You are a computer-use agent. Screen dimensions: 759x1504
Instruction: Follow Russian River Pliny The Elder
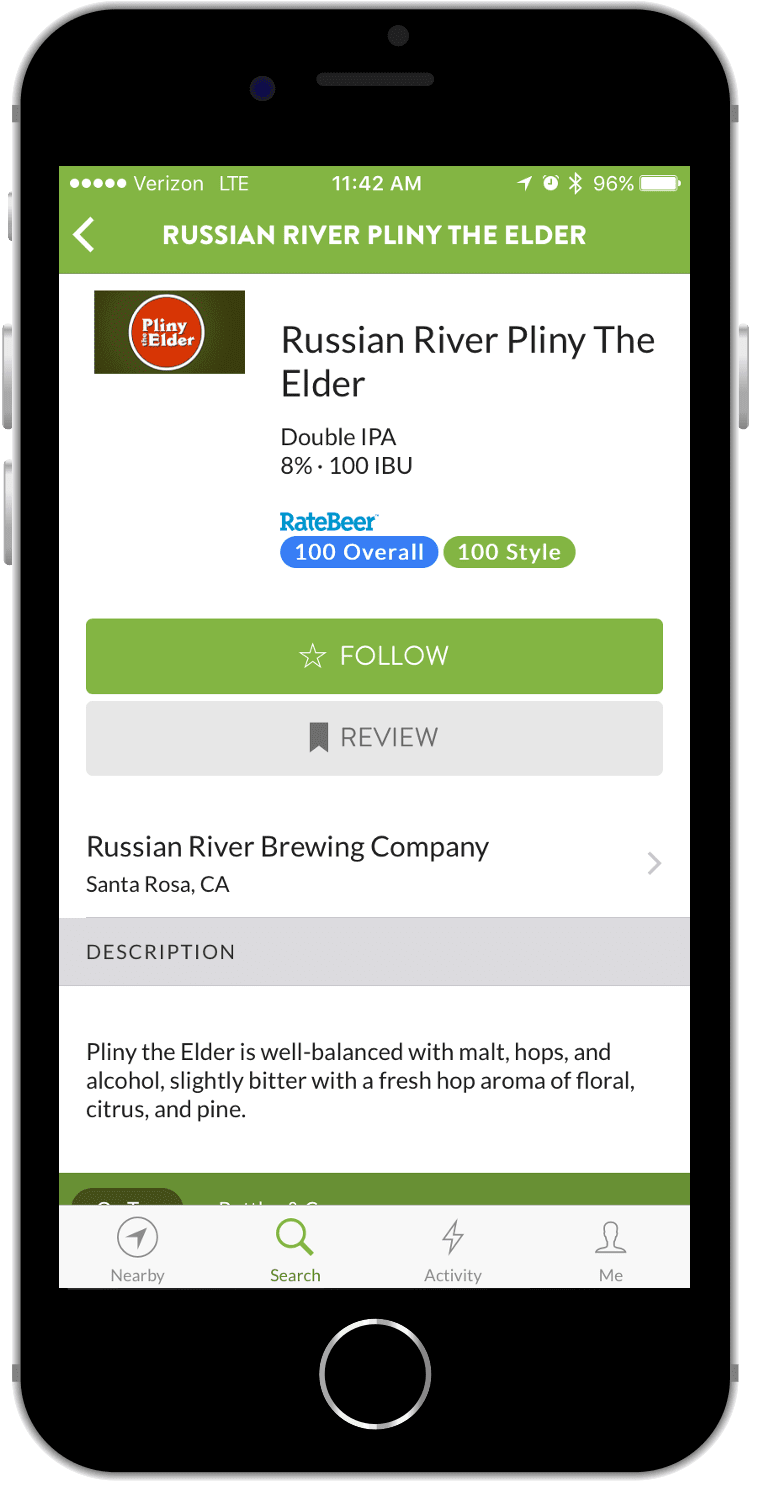(x=374, y=656)
